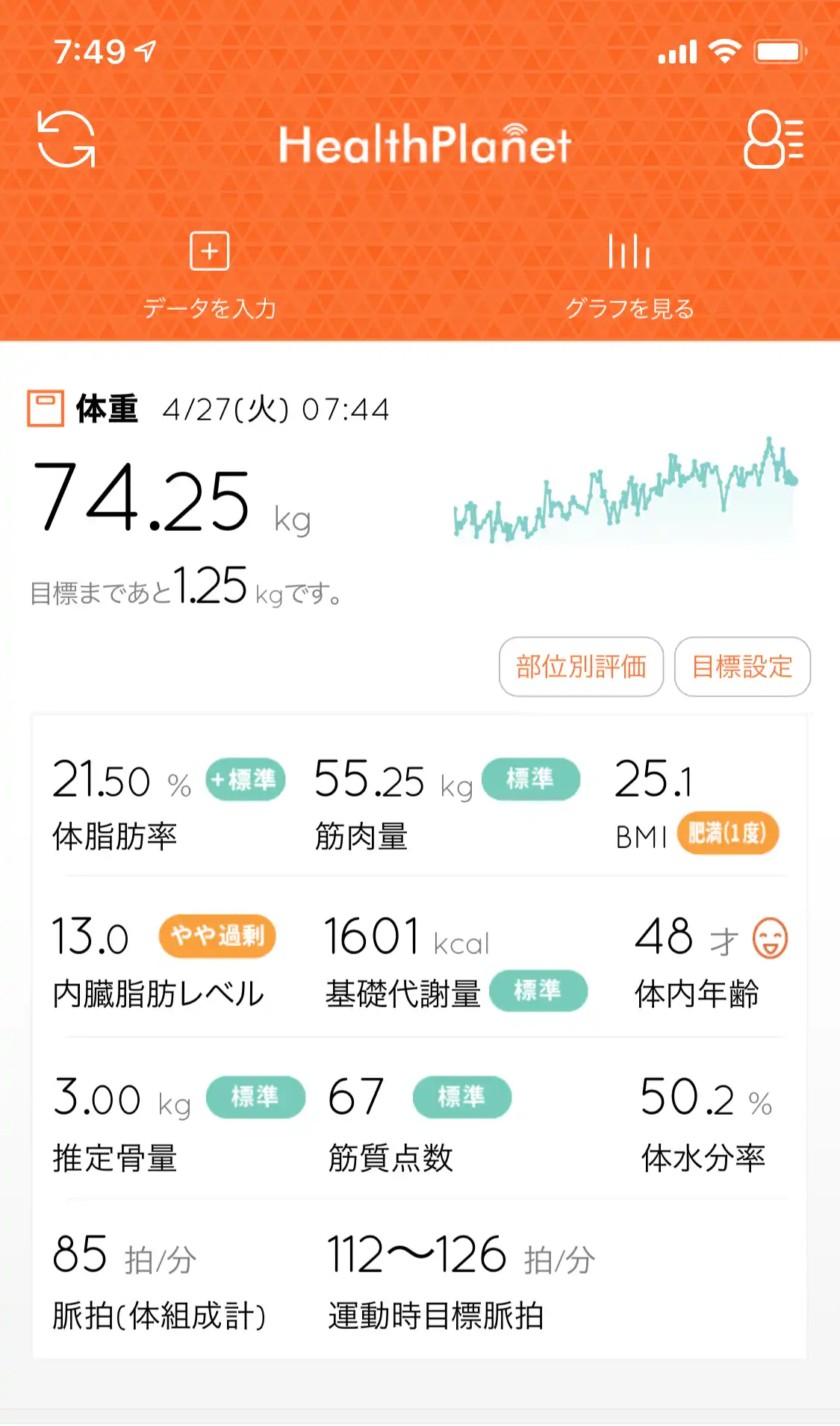
Task: Open データを入力 to enter data
Action: [210, 273]
